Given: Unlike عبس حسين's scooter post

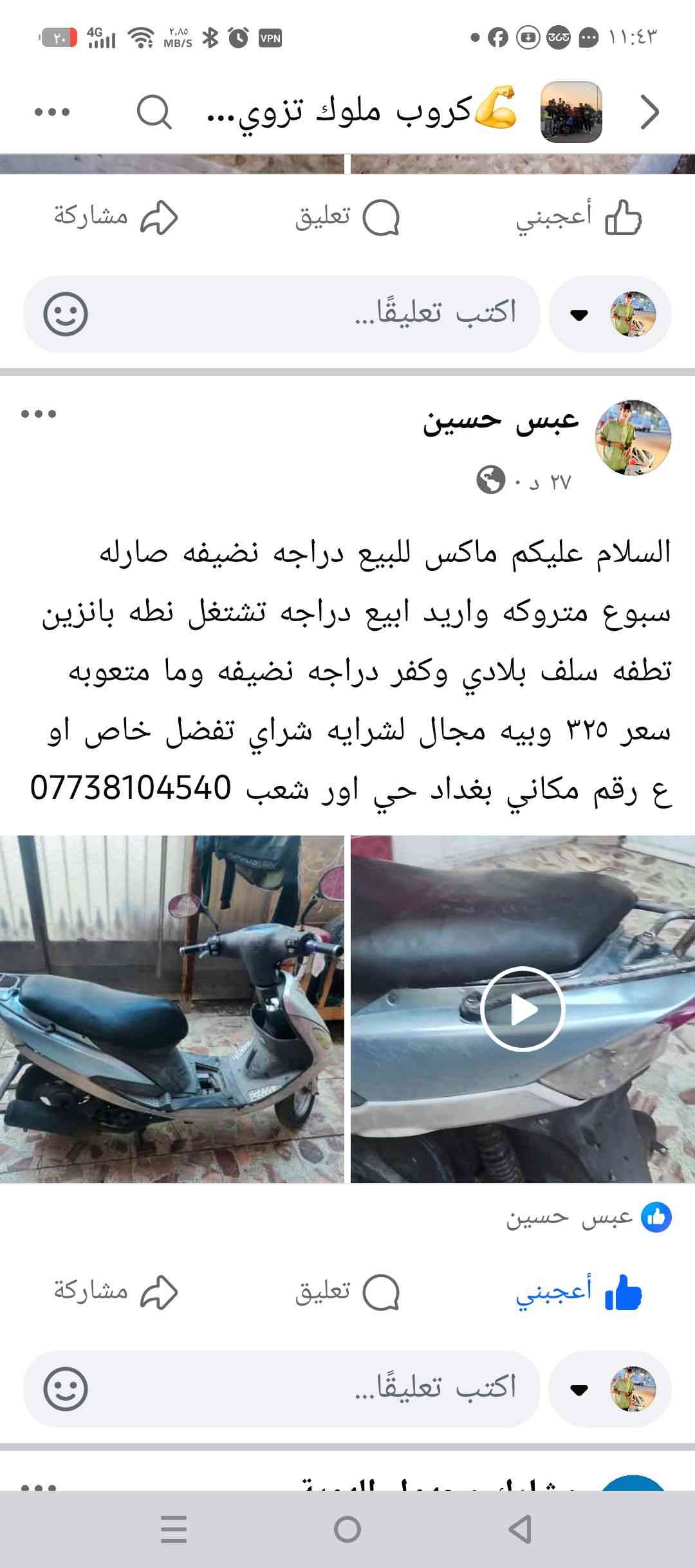Looking at the screenshot, I should tap(579, 1292).
